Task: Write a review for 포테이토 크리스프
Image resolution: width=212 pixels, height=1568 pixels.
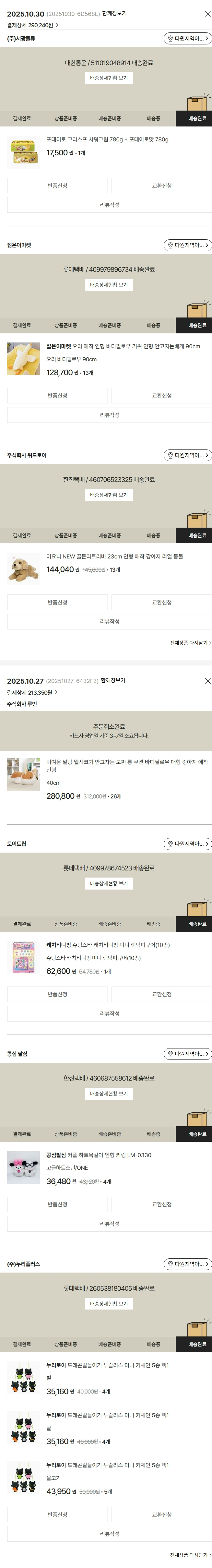Action: [x=109, y=205]
